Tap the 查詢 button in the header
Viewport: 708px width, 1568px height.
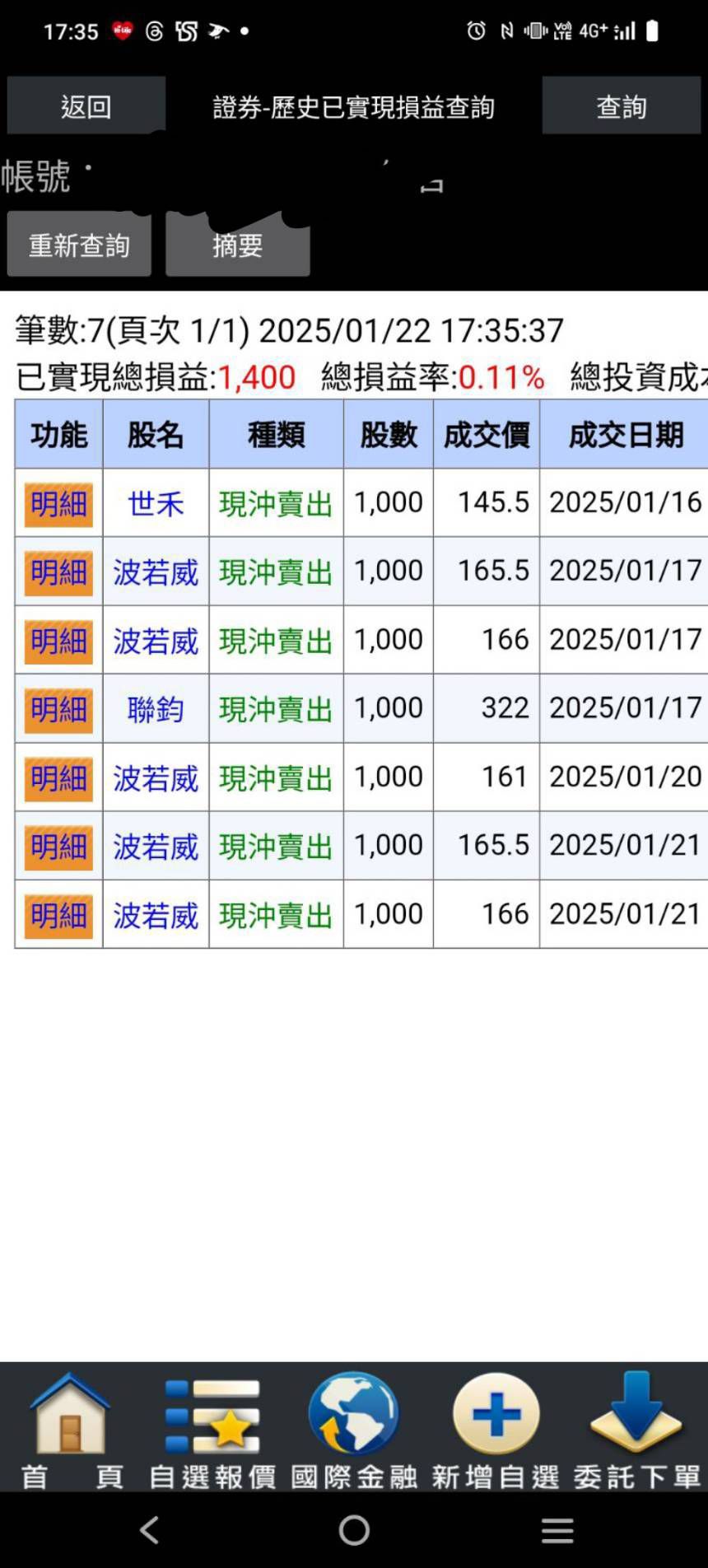(x=621, y=106)
